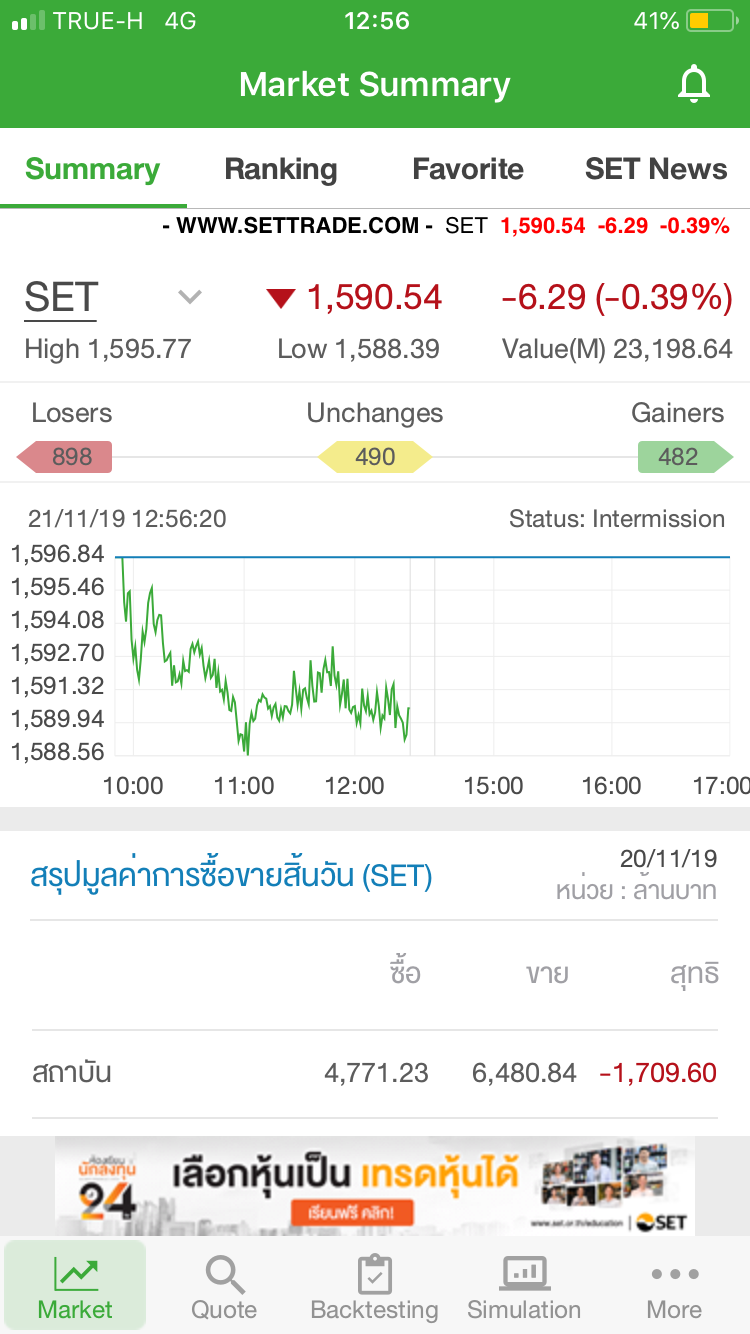Image resolution: width=750 pixels, height=1334 pixels.
Task: View the 490 Unchanges stocks
Action: 375,457
